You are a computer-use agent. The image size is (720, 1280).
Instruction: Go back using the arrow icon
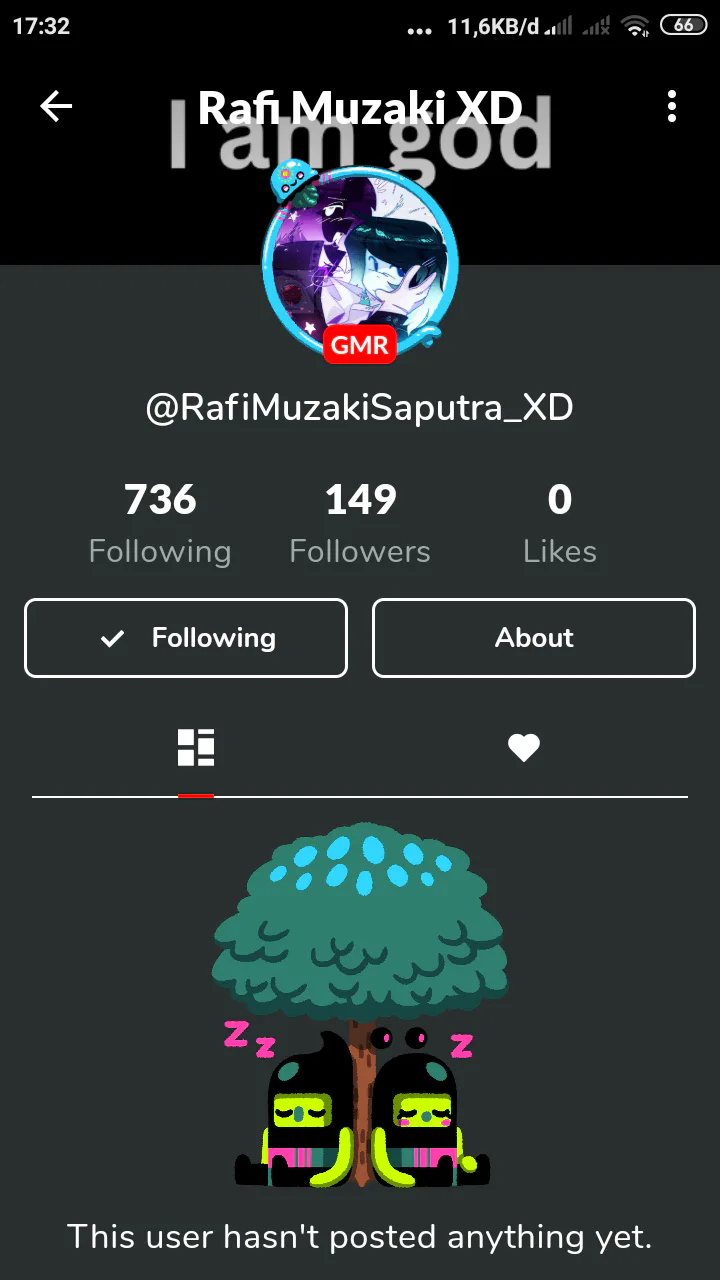coord(56,106)
